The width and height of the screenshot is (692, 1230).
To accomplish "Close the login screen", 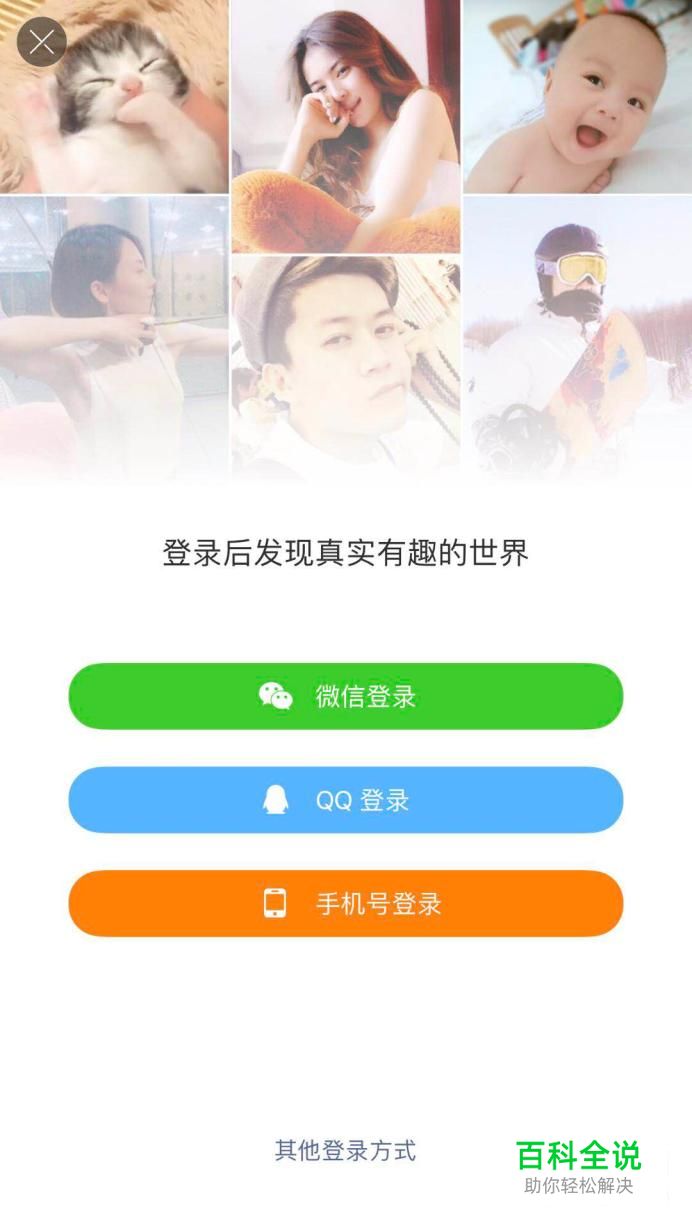I will pyautogui.click(x=41, y=42).
